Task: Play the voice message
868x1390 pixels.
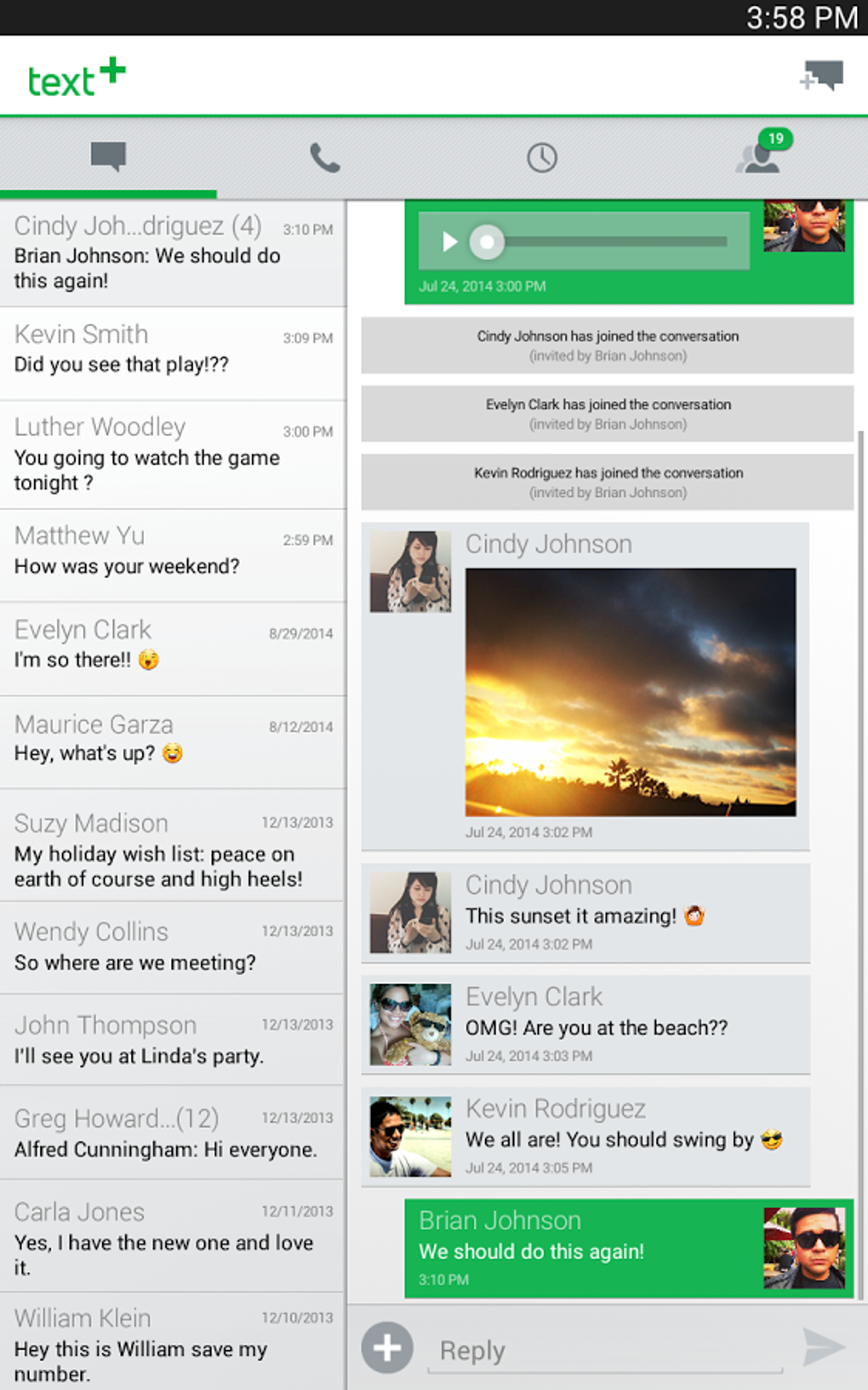Action: pyautogui.click(x=449, y=242)
